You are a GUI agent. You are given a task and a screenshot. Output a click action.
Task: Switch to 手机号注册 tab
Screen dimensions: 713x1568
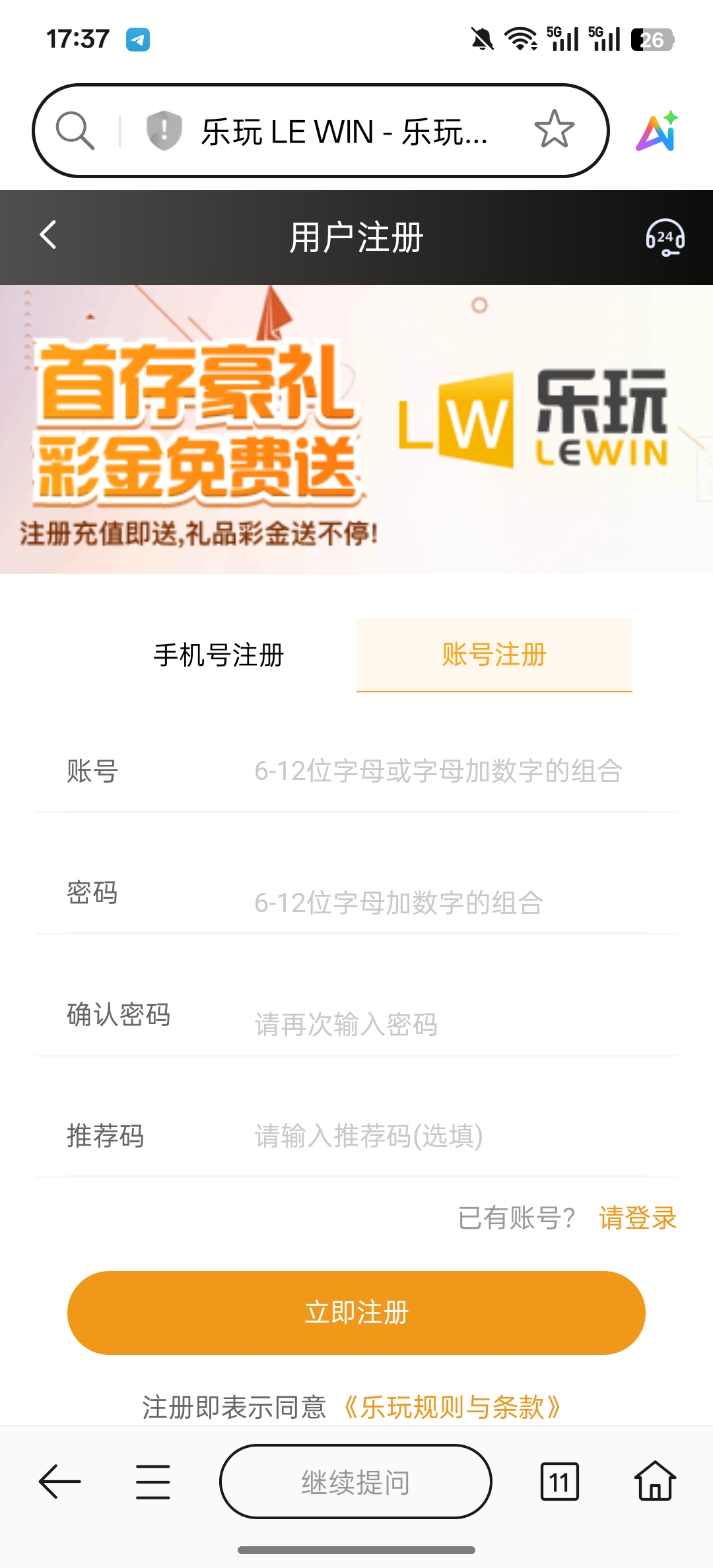[219, 655]
